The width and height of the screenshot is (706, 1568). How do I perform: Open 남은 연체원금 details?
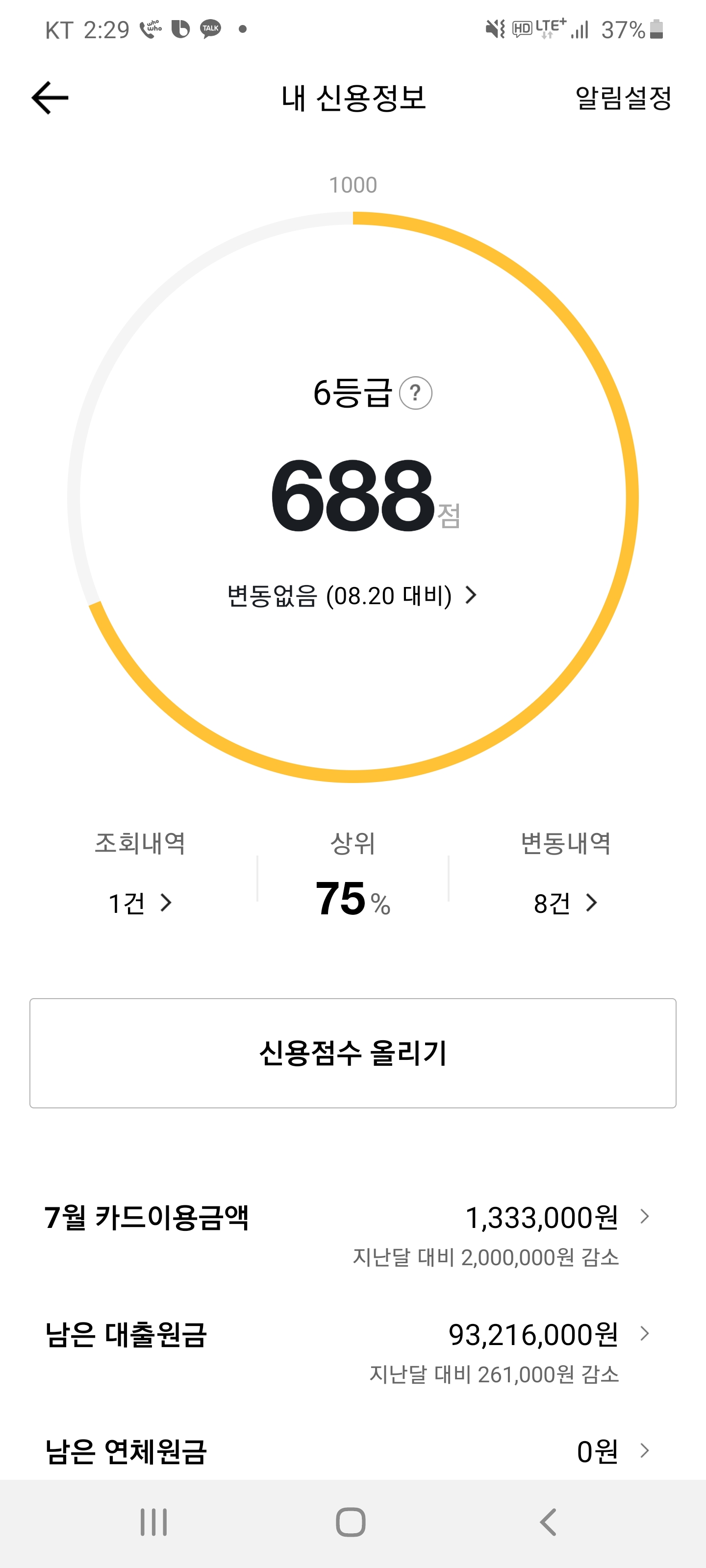(x=353, y=1451)
